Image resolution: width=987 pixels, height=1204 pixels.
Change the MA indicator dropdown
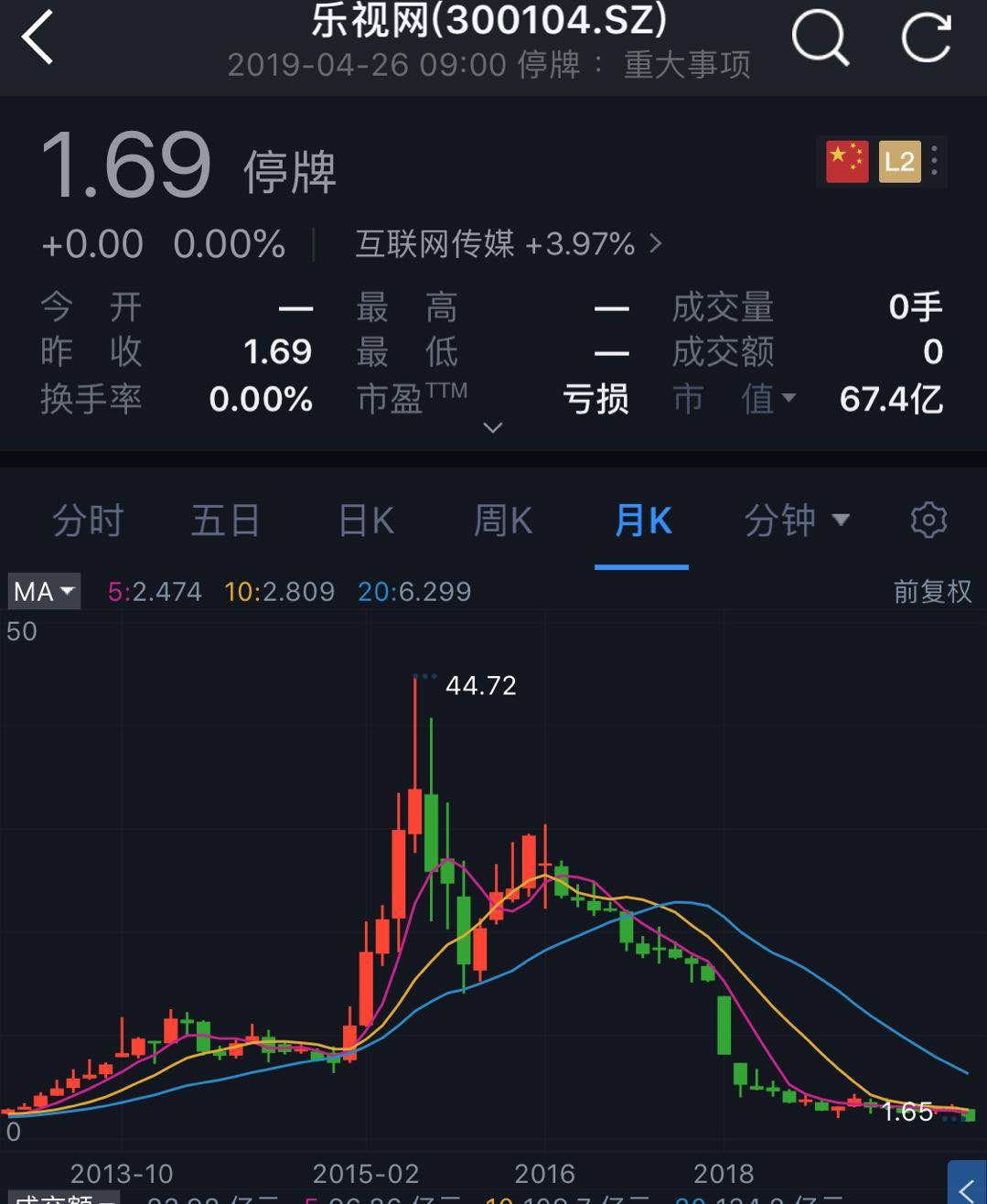click(x=45, y=591)
